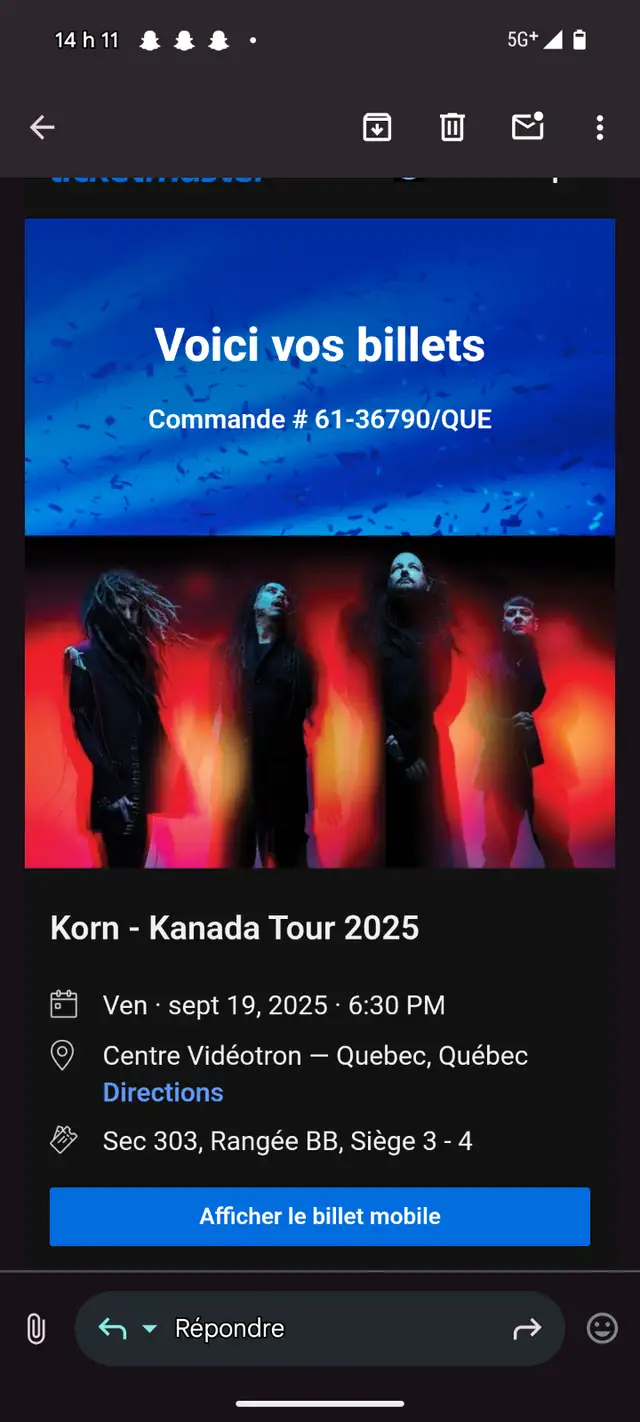Archive this email

(x=377, y=127)
